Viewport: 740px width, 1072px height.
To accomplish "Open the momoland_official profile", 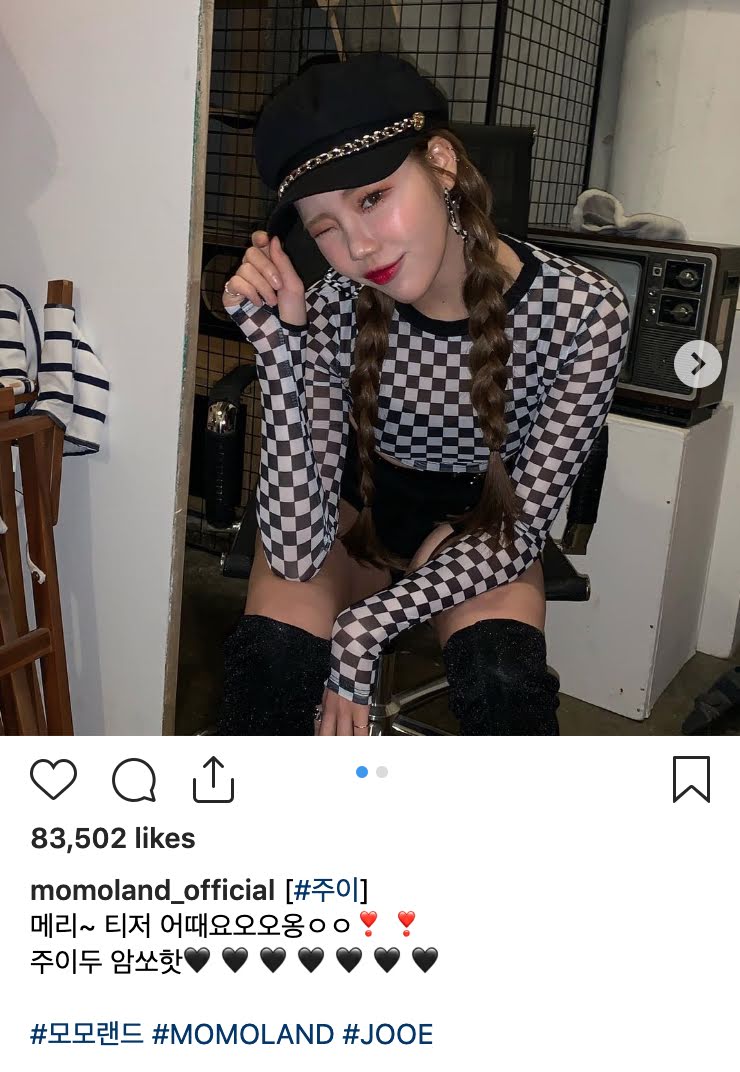I will tap(152, 890).
